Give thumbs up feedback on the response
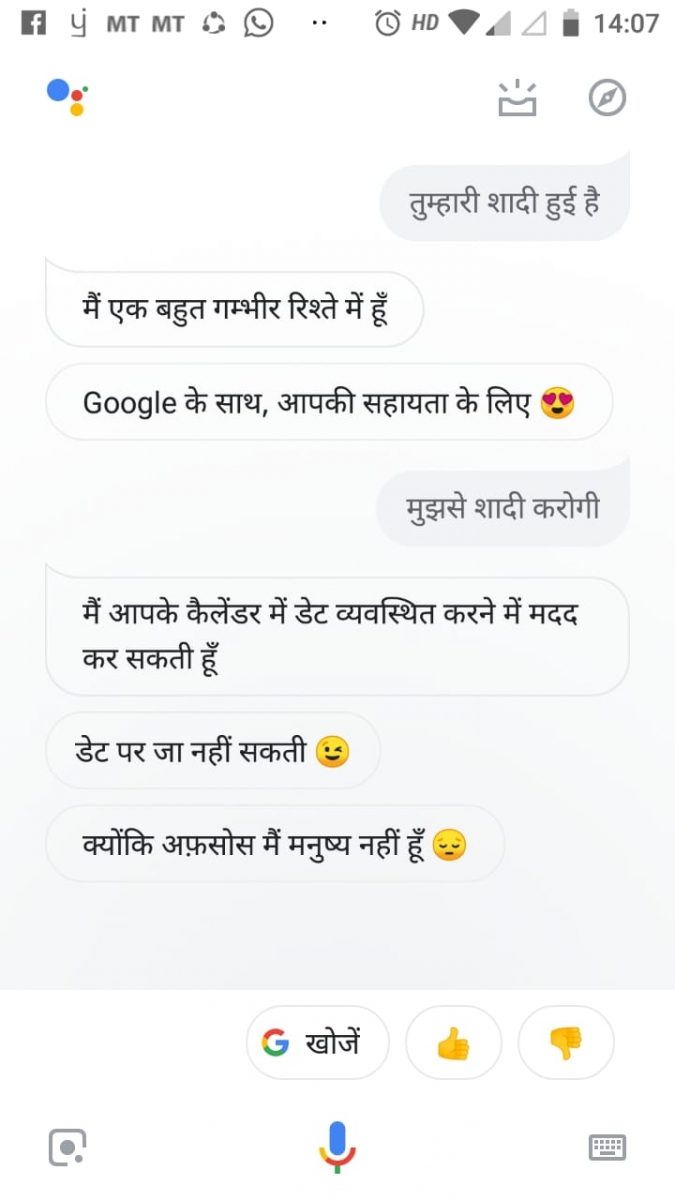The height and width of the screenshot is (1200, 675). pos(453,1044)
